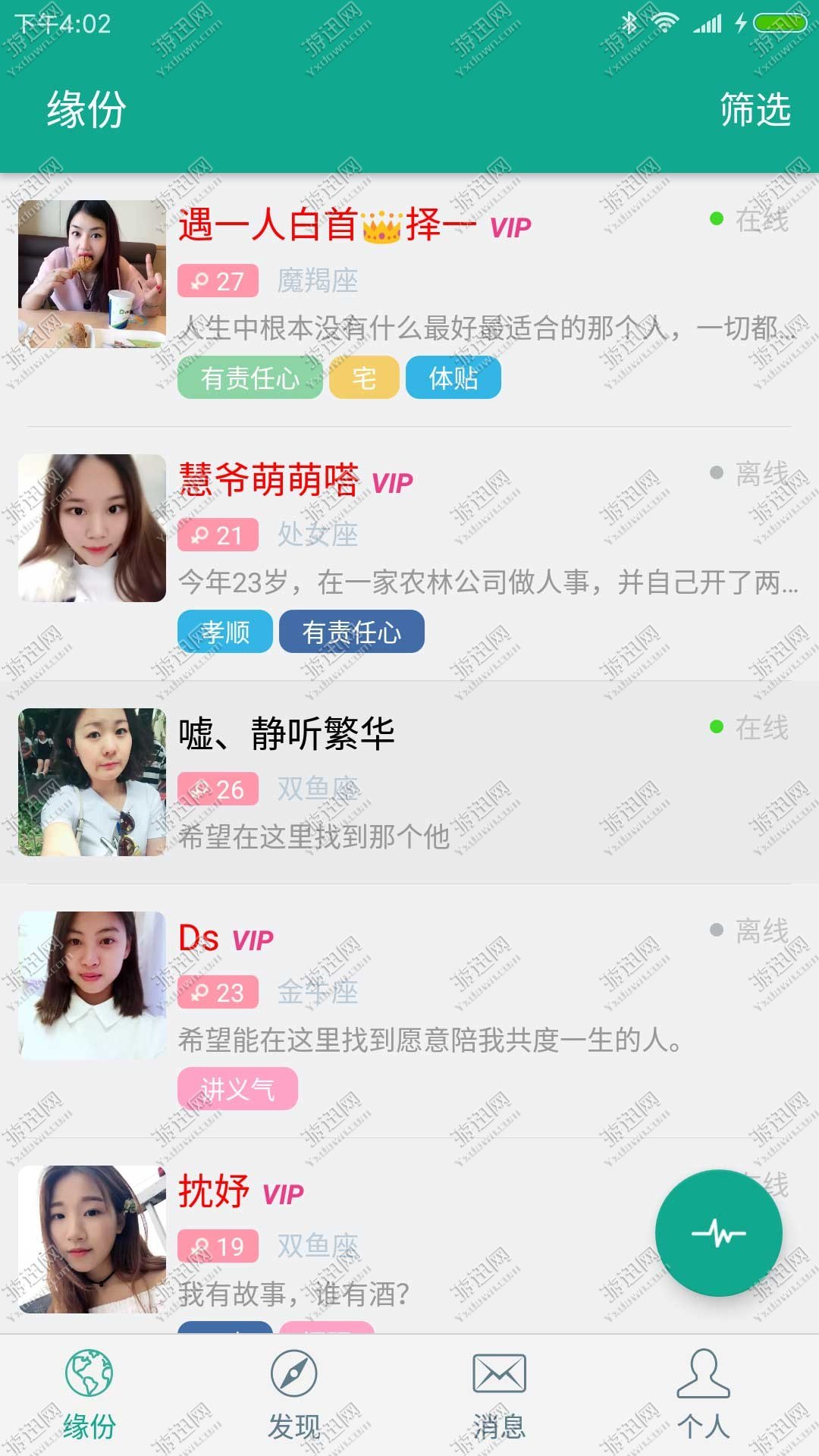Select the 缘份 tab
Screen dimensions: 819x1456
(89, 1395)
